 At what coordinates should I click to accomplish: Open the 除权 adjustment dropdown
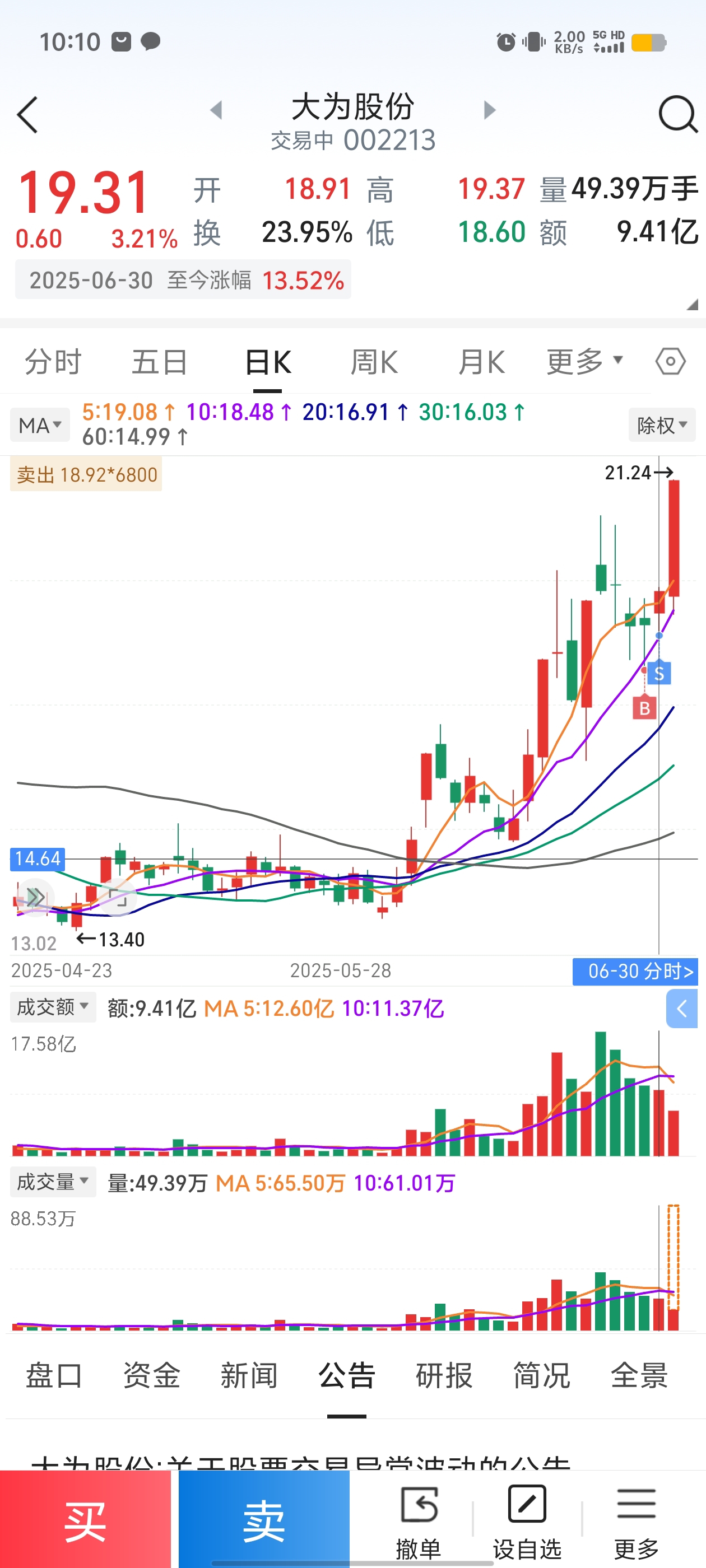[662, 425]
